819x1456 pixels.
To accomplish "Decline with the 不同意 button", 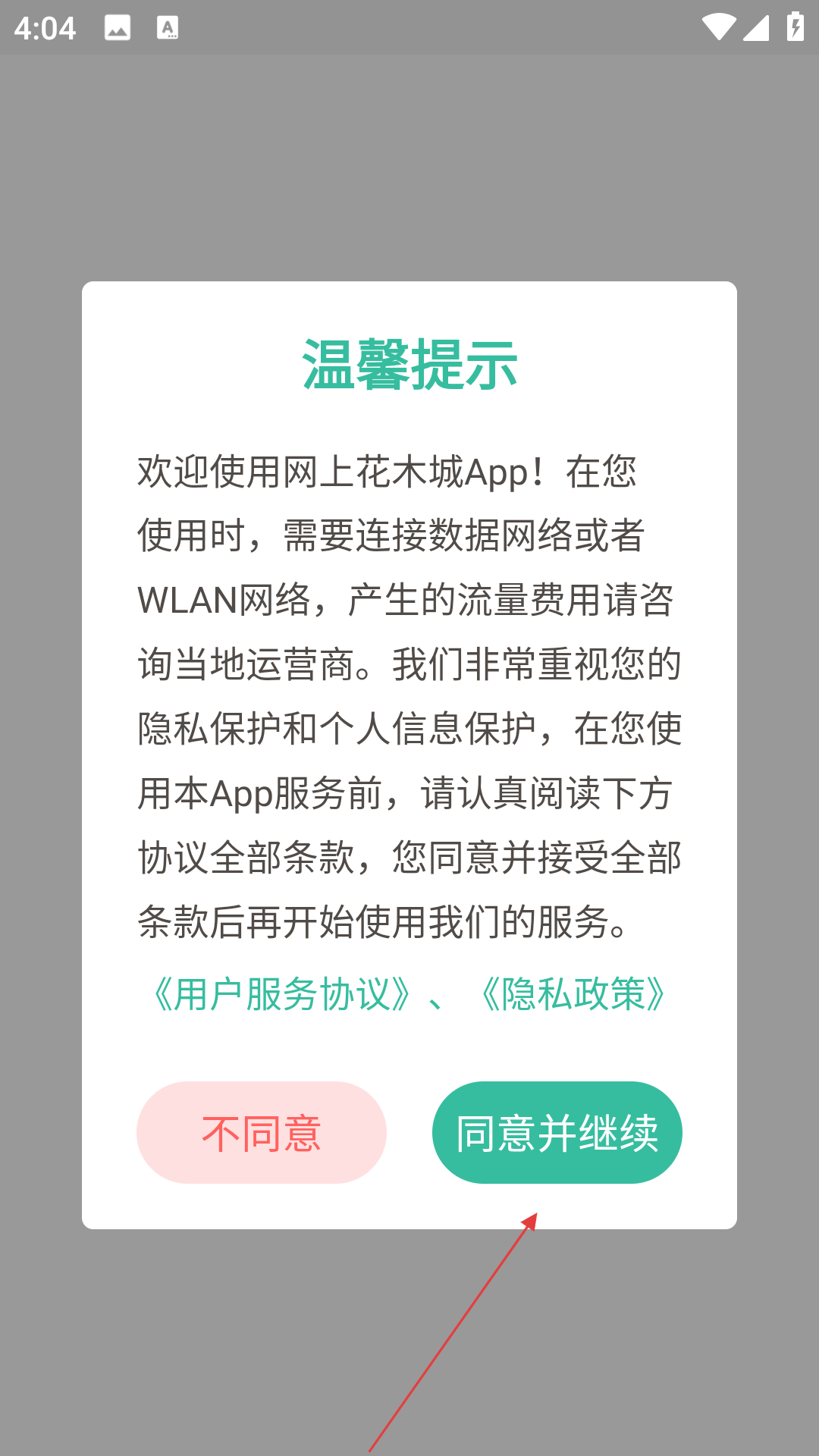I will coord(261,1132).
